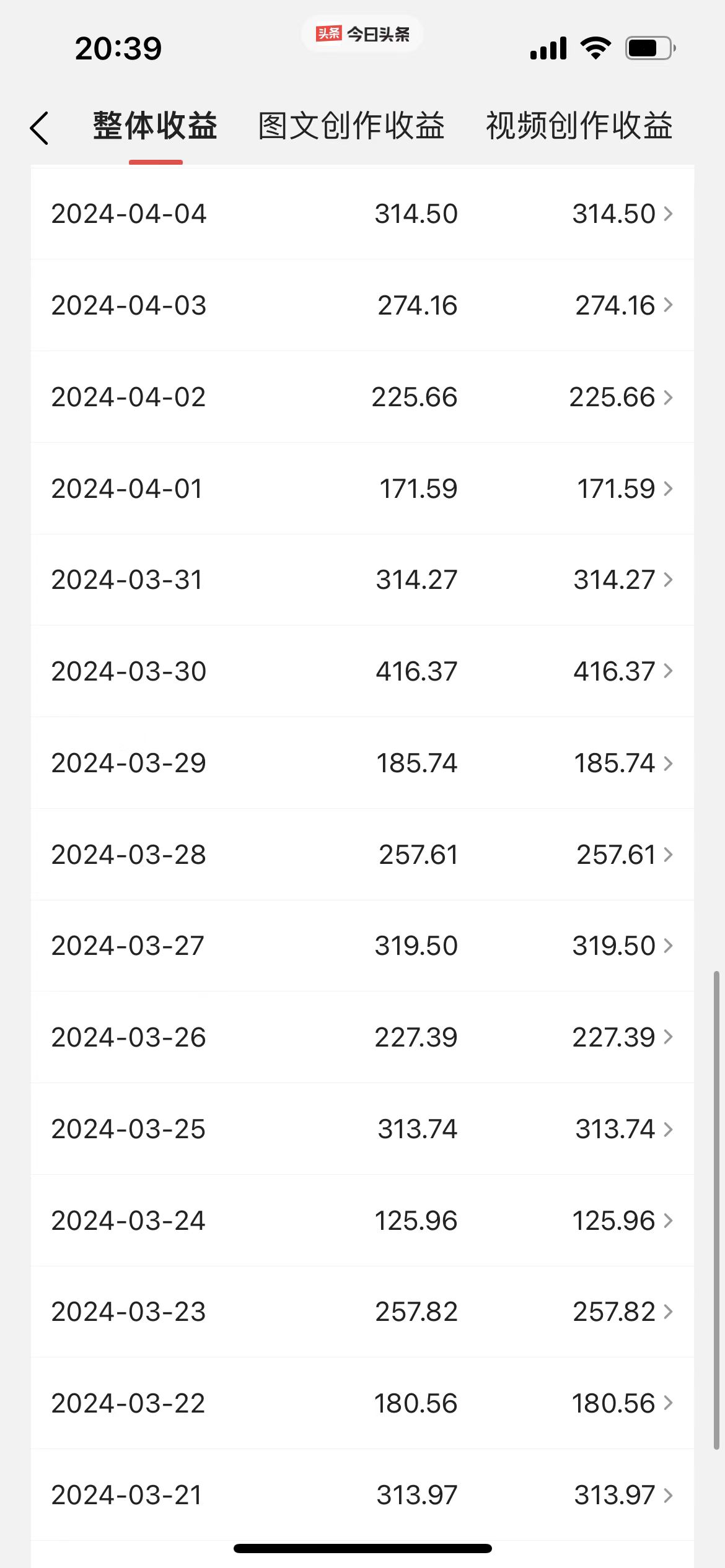Image resolution: width=725 pixels, height=1568 pixels.
Task: View the 2024-04-02 earnings row
Action: (x=362, y=397)
